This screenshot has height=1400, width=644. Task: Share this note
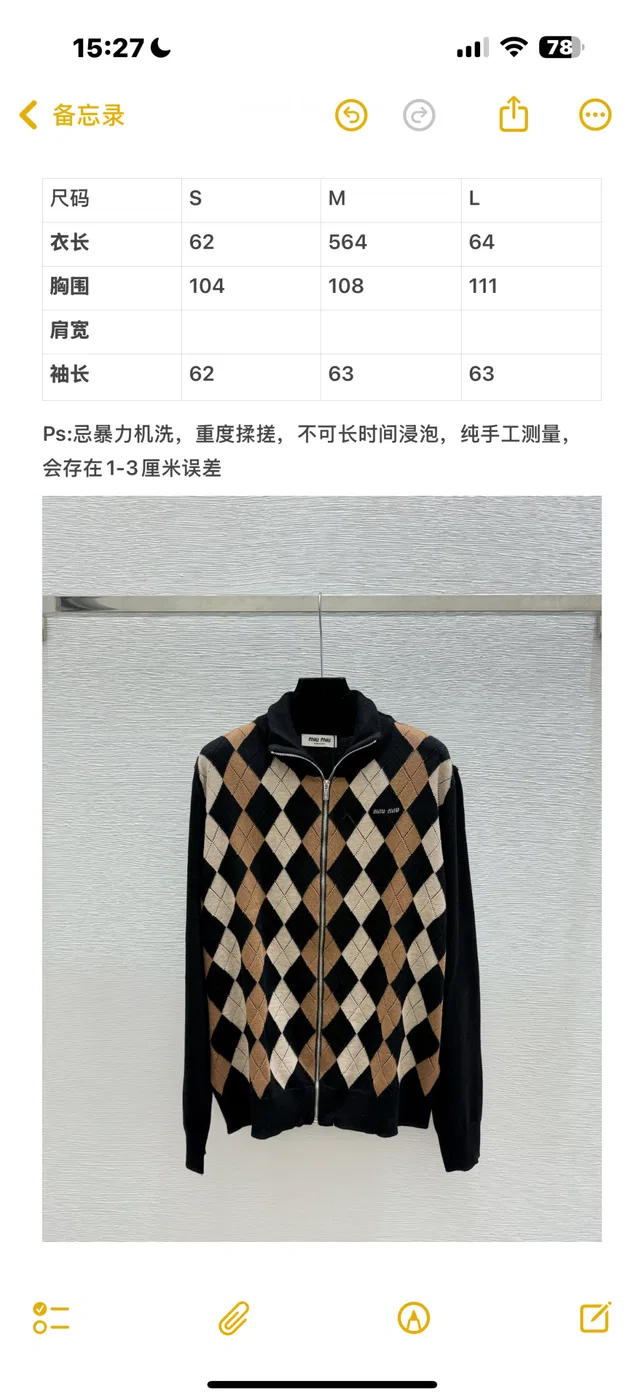click(513, 113)
